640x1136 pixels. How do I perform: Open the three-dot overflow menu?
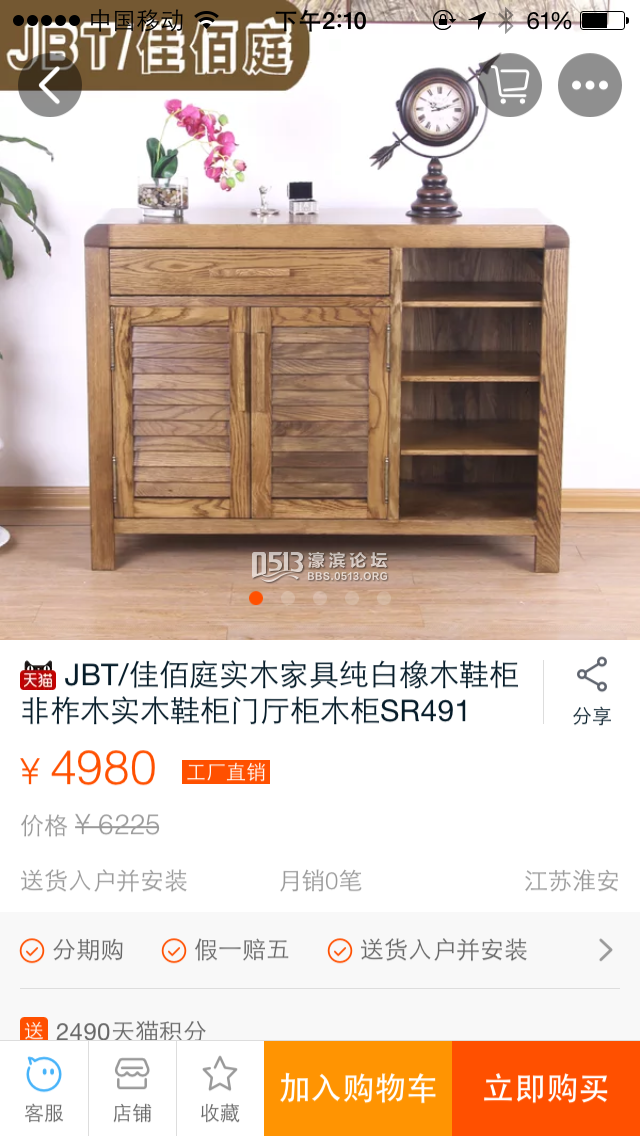click(x=589, y=85)
